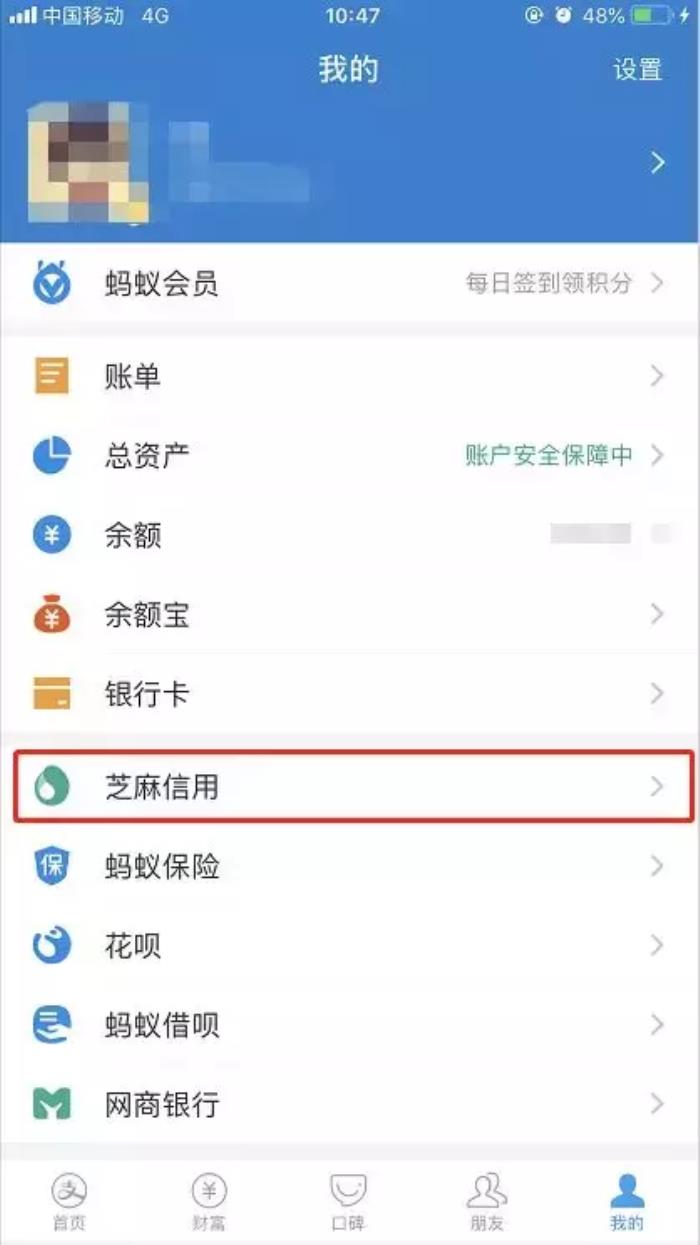Open 芝麻信用 row
Screen dimensions: 700x1245
tap(350, 787)
